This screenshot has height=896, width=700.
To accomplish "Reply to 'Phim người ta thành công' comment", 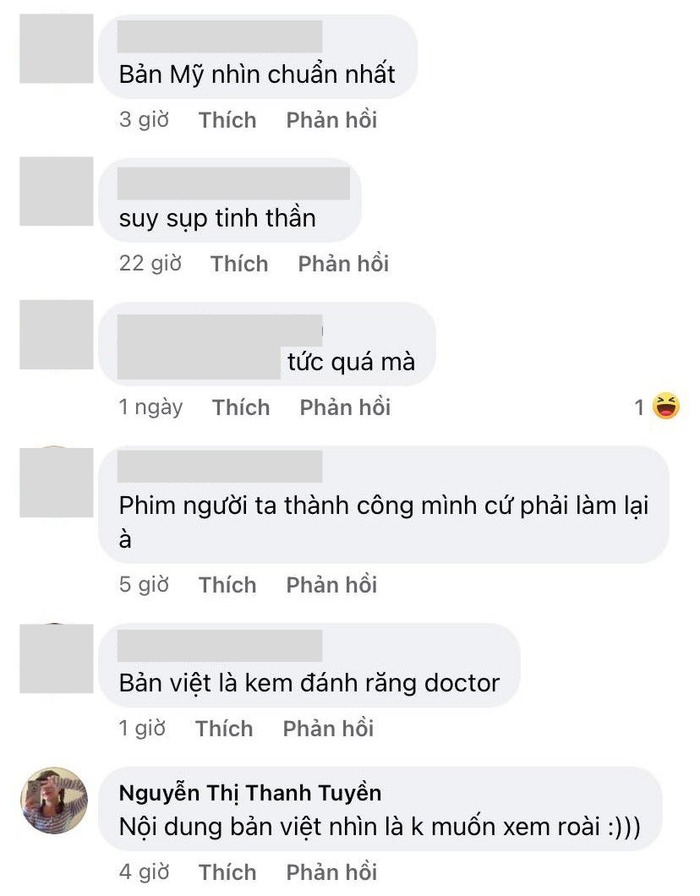I will pos(331,584).
